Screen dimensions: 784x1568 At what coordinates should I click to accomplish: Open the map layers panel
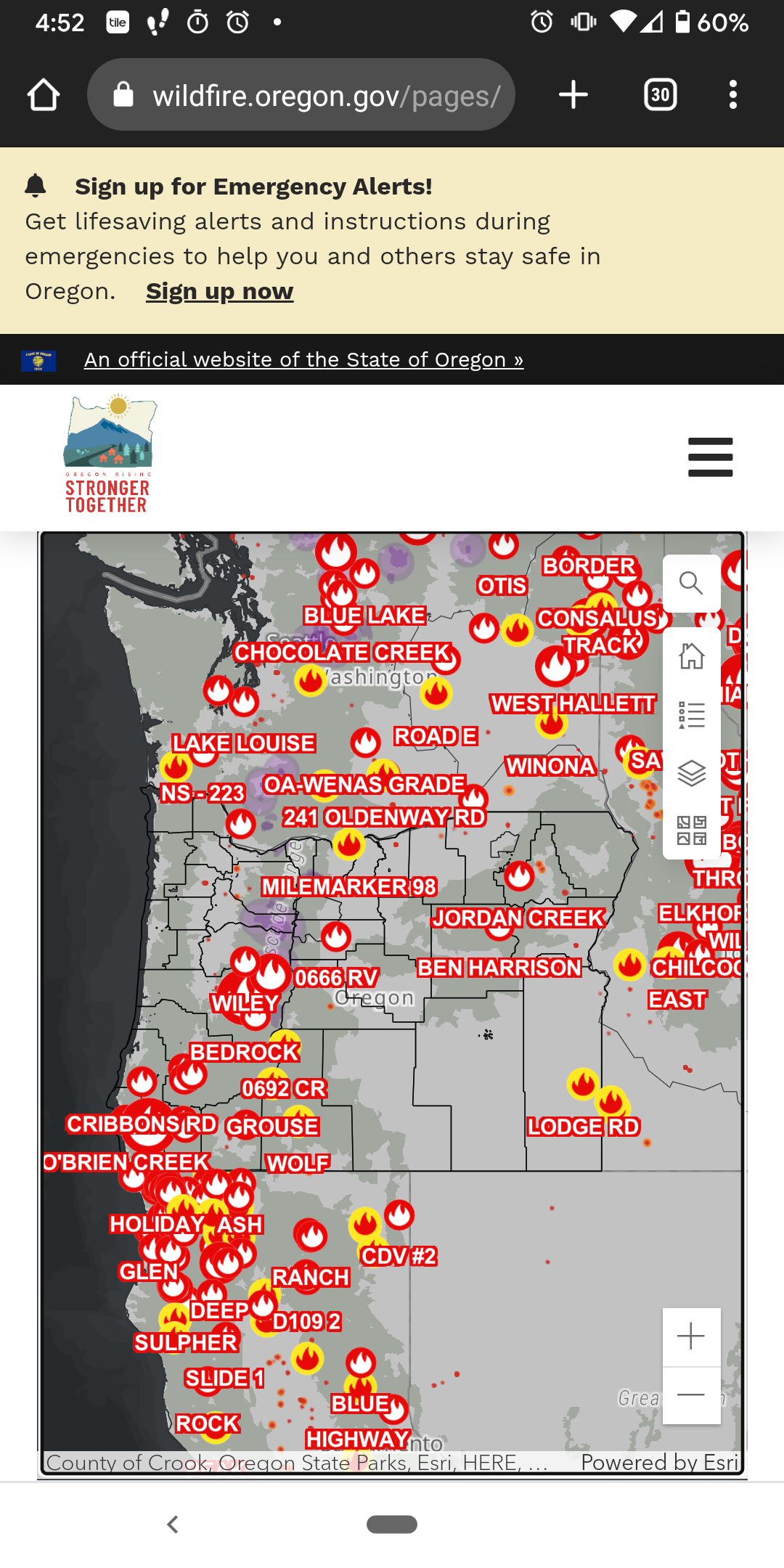[x=691, y=773]
